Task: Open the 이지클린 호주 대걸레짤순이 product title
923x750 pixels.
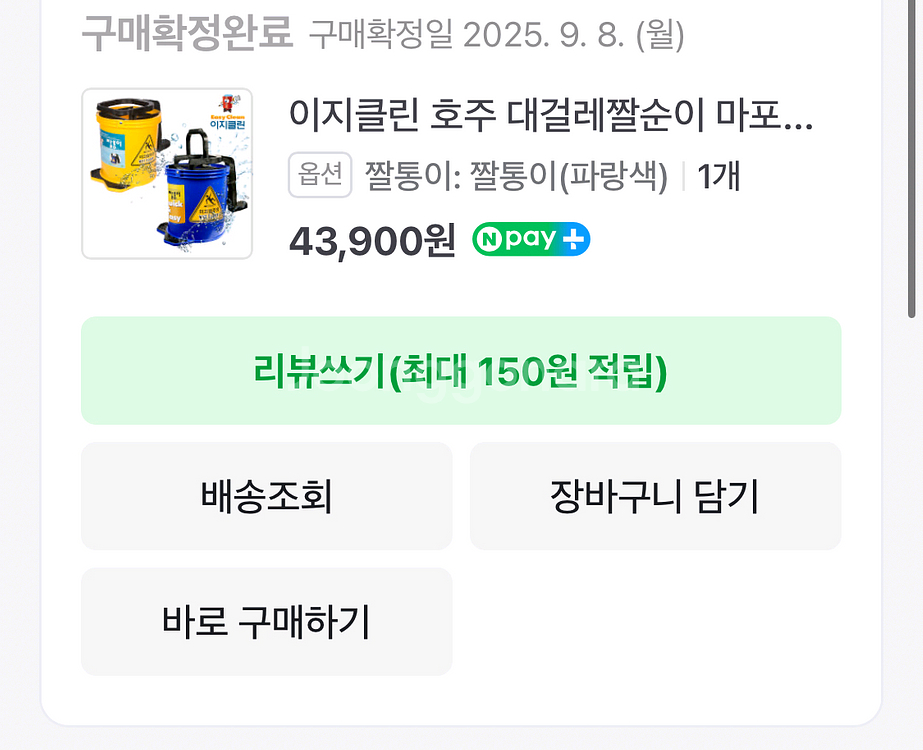Action: coord(550,117)
